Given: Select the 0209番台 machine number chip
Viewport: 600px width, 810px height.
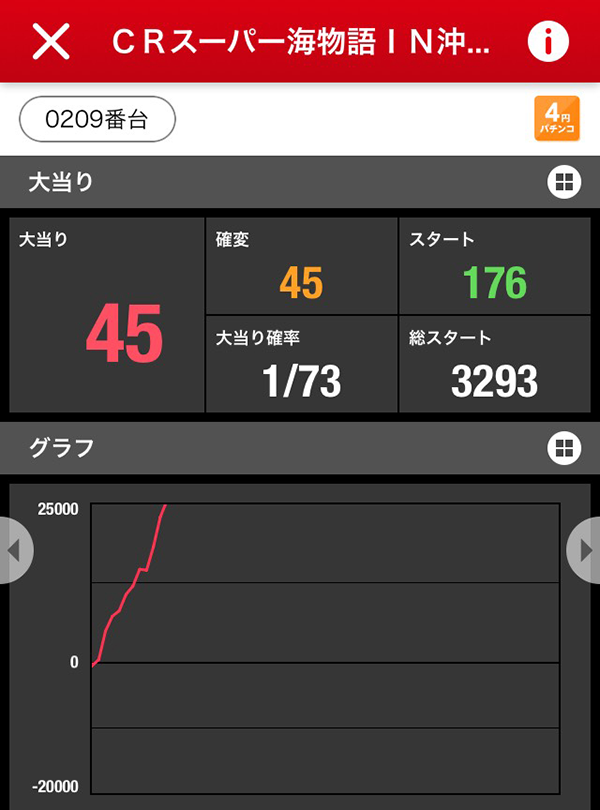Looking at the screenshot, I should pos(97,119).
